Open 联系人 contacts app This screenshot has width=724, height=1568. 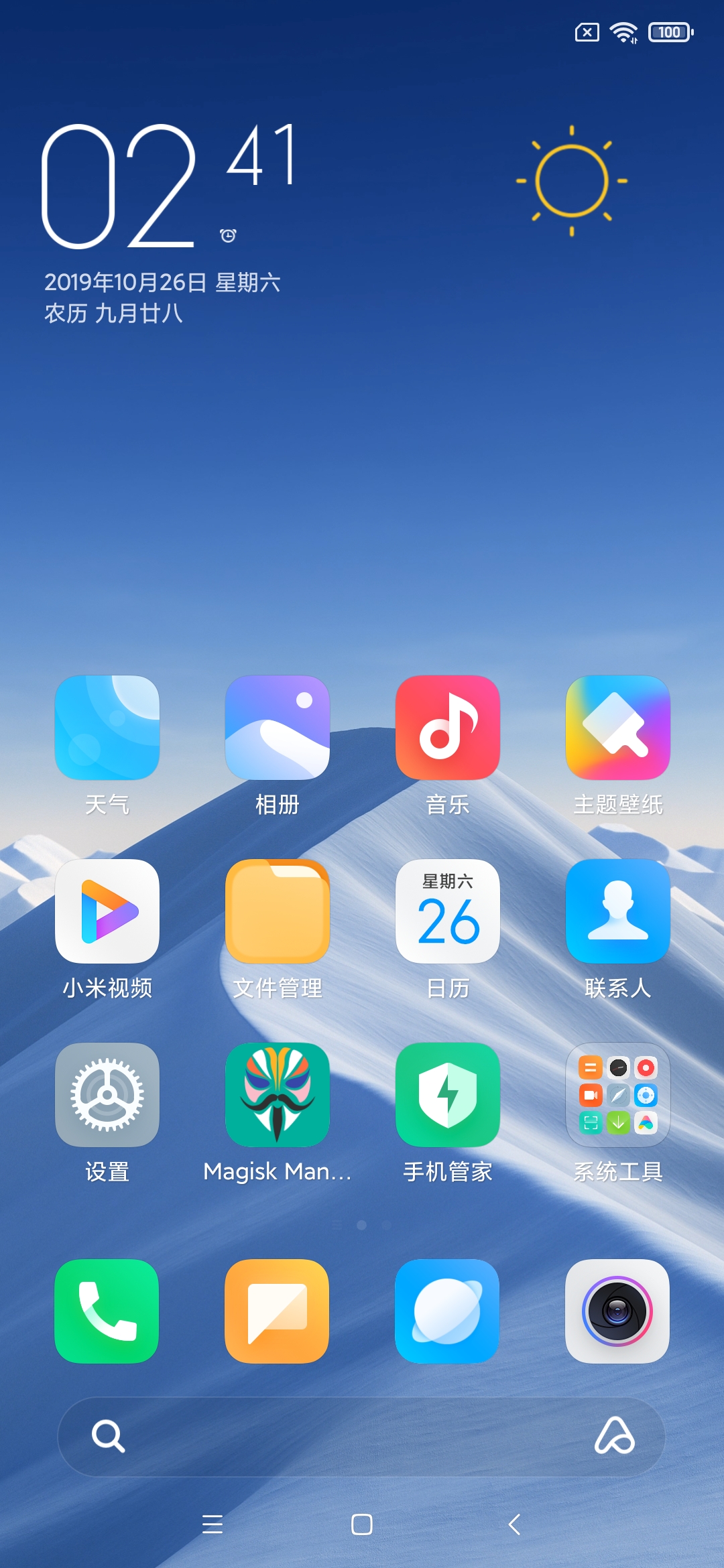click(618, 911)
